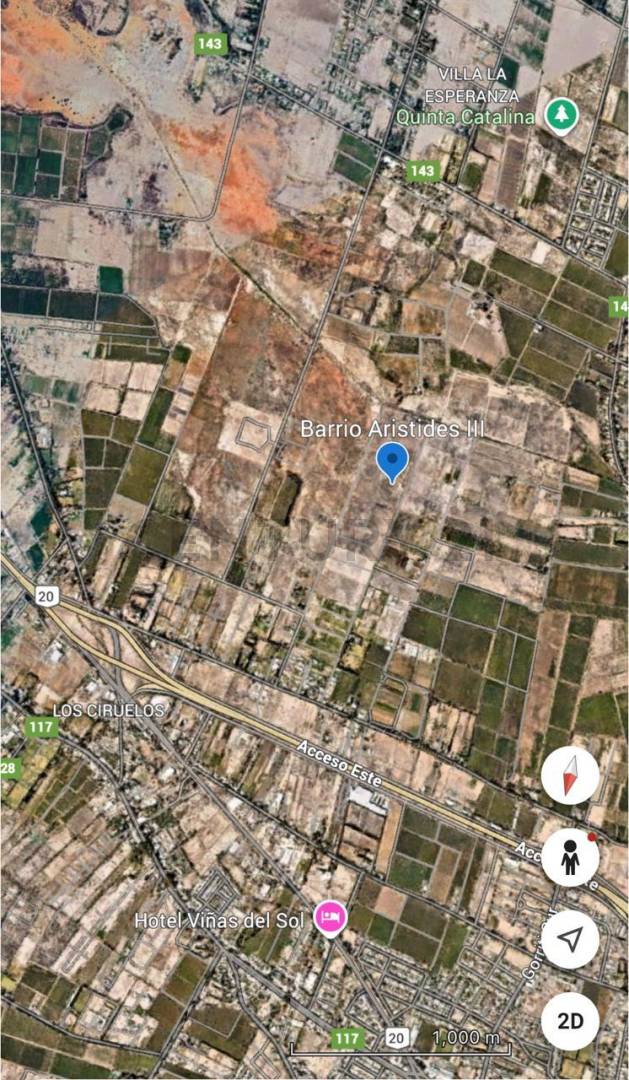The width and height of the screenshot is (629, 1080).
Task: Tap the compass to reset north
Action: [x=570, y=775]
